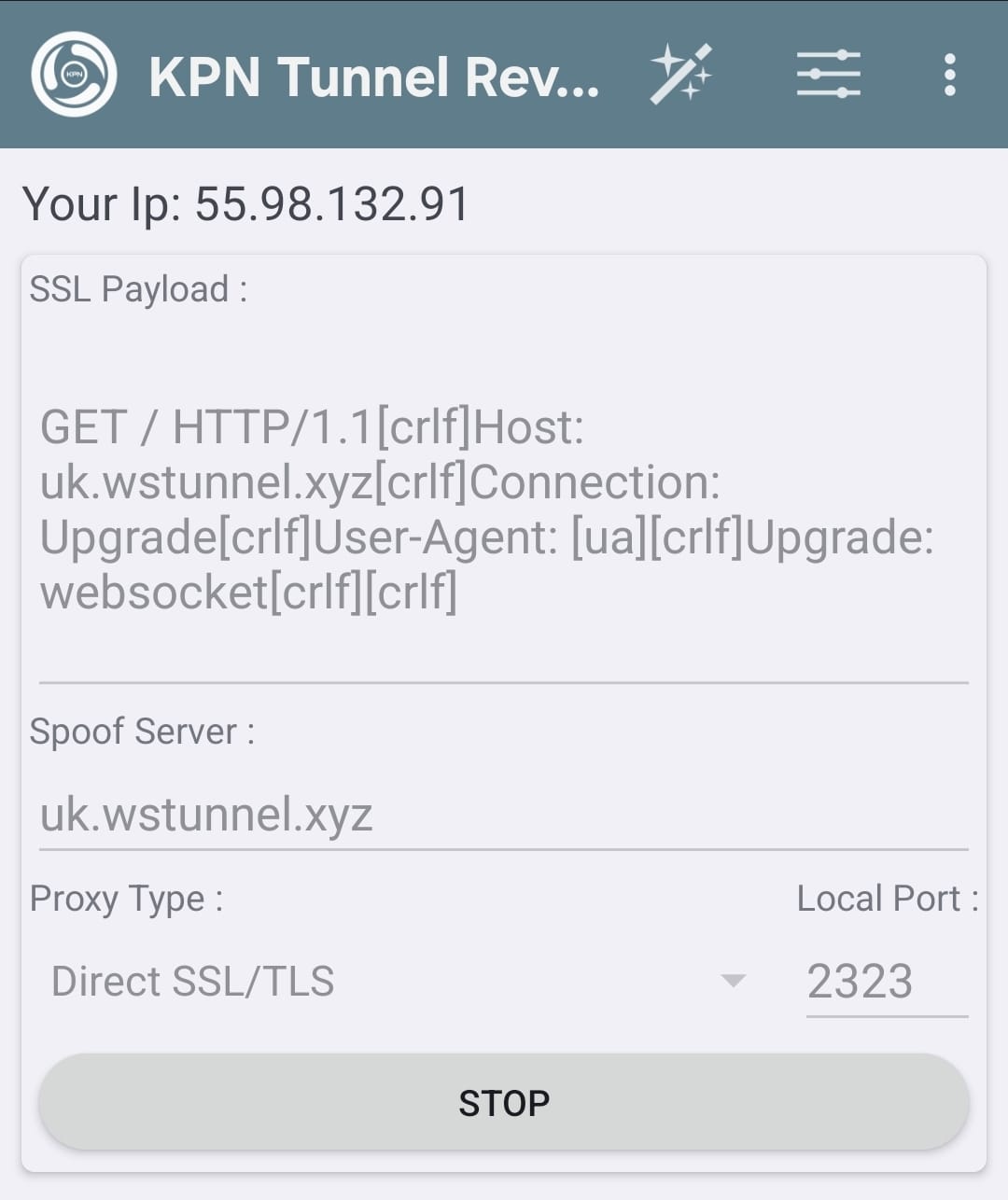Tap the SSL Payload text field
The width and height of the screenshot is (1008, 1200).
(x=502, y=509)
